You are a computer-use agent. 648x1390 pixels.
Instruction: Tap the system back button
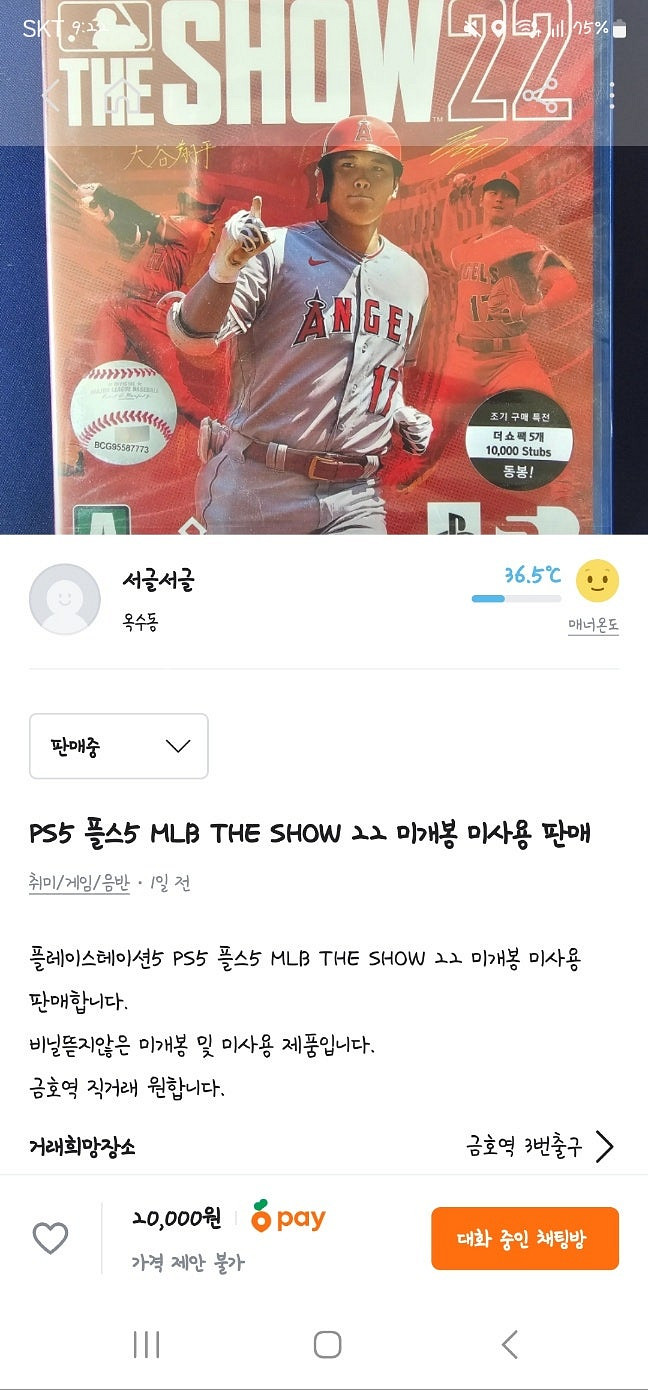click(x=509, y=1344)
